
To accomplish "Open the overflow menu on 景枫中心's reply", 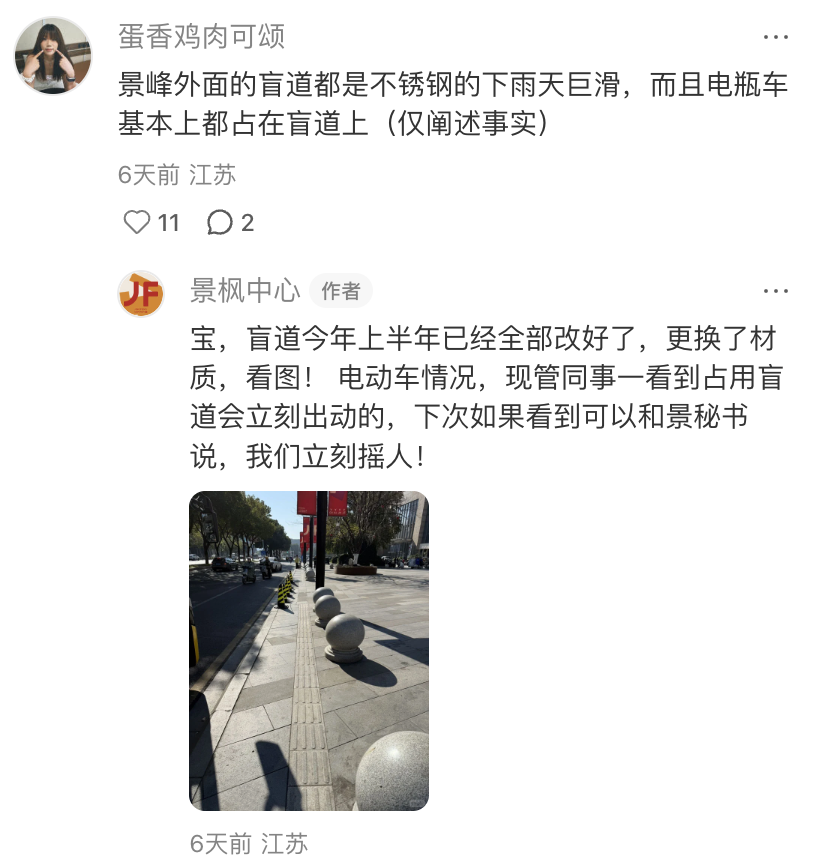I will point(776,291).
